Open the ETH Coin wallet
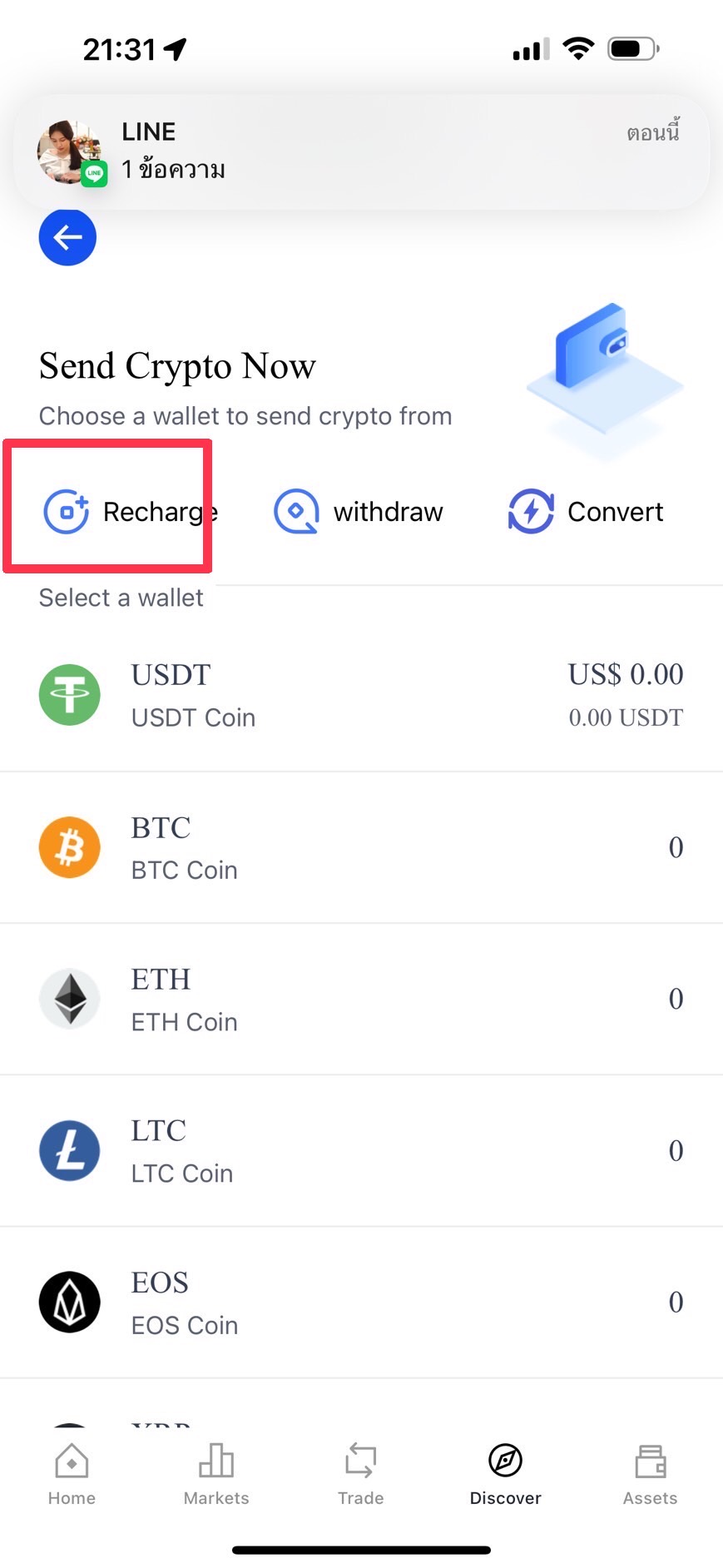 361,999
